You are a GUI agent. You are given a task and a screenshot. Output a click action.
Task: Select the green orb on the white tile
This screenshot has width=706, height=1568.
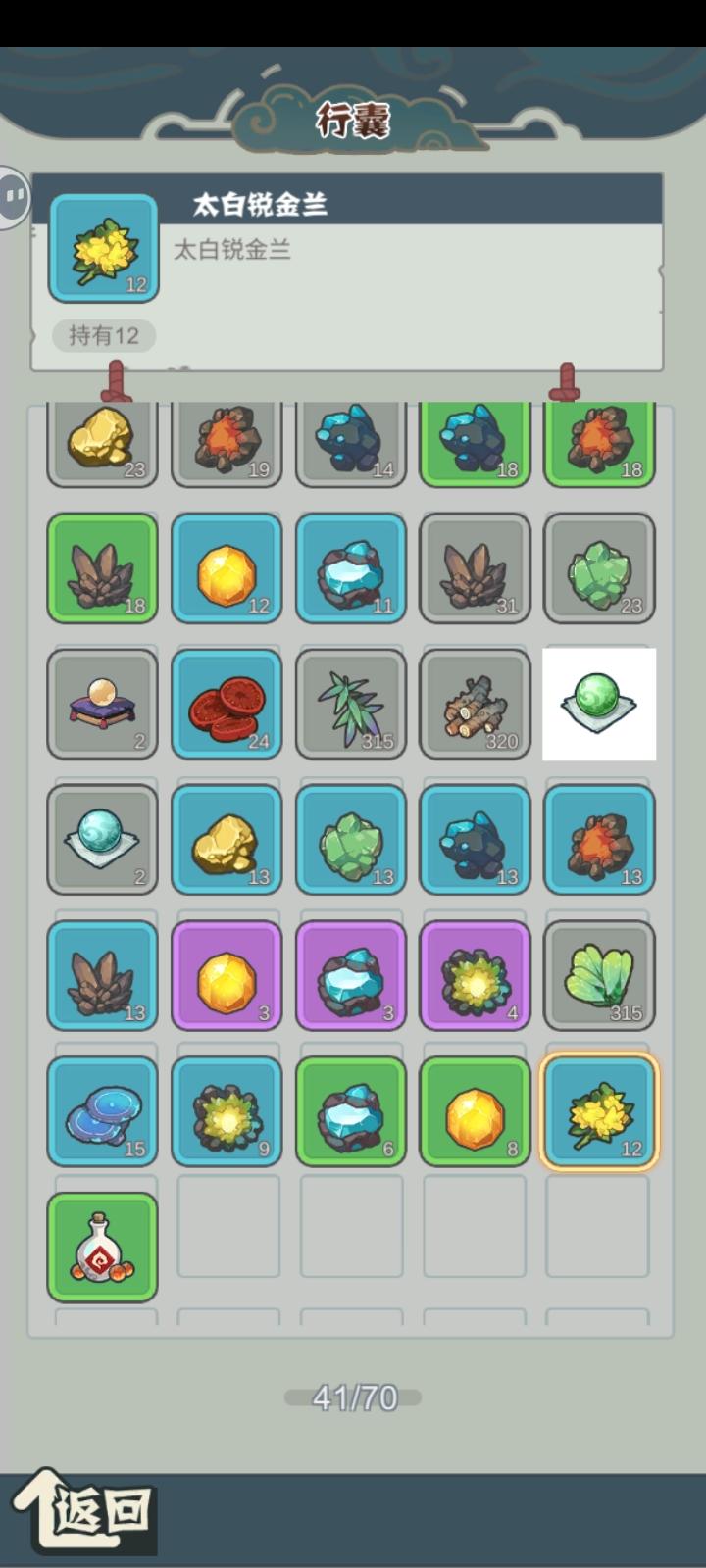(x=599, y=704)
